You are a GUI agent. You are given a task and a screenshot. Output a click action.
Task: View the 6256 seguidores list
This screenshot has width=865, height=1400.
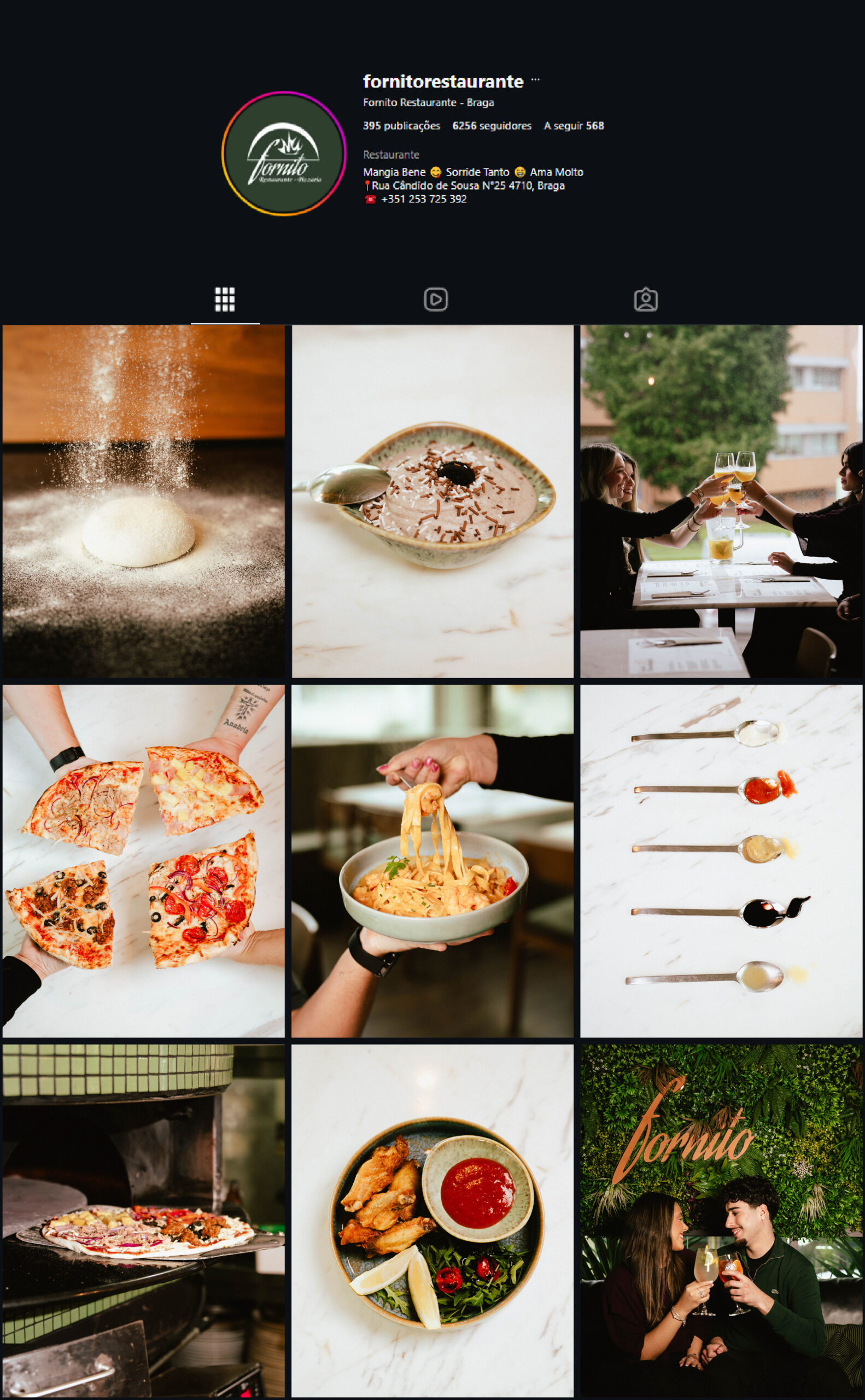(492, 126)
